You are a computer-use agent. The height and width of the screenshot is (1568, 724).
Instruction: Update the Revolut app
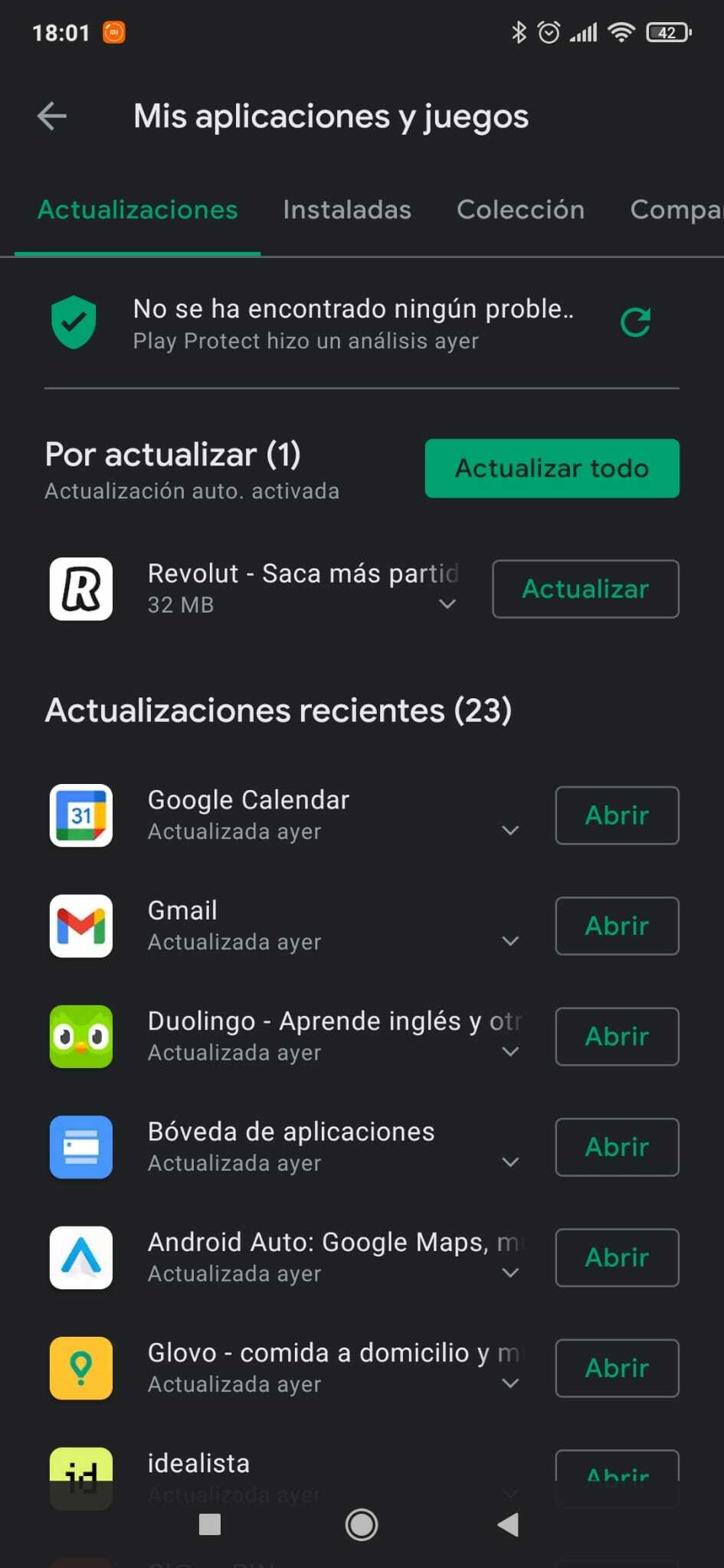585,589
